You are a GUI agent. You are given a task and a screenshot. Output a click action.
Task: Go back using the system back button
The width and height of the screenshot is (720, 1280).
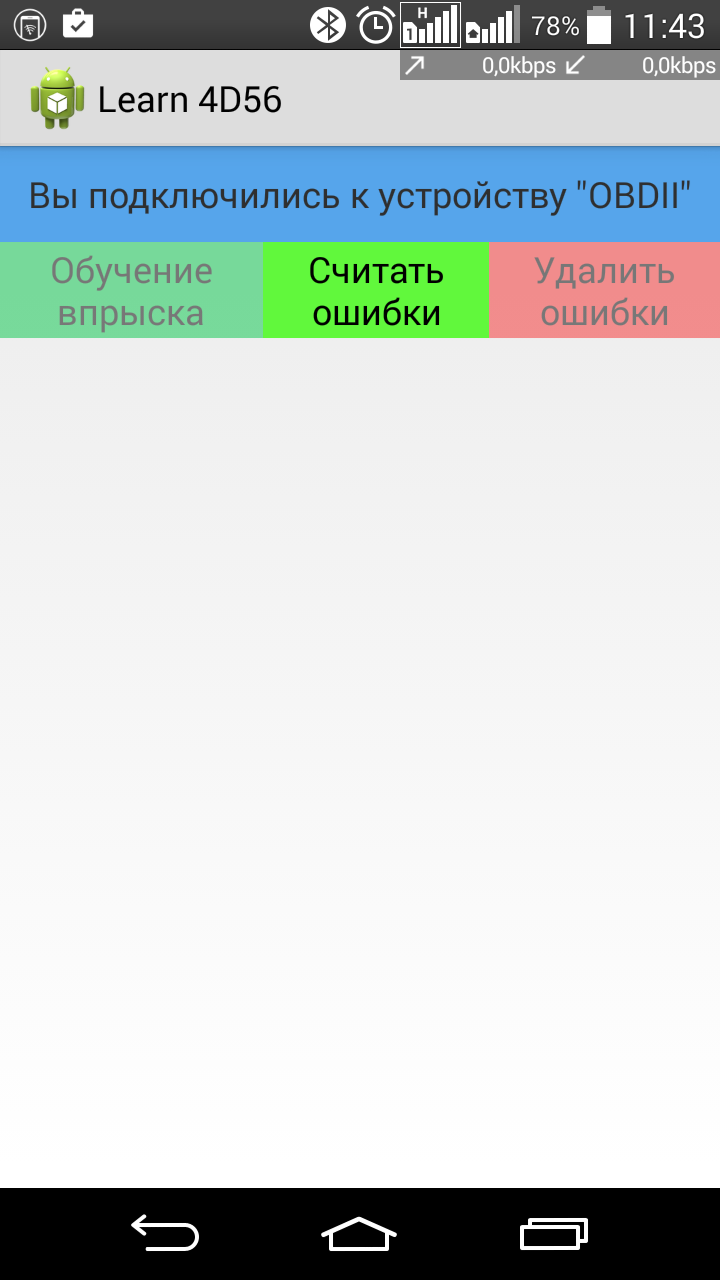(x=165, y=1233)
